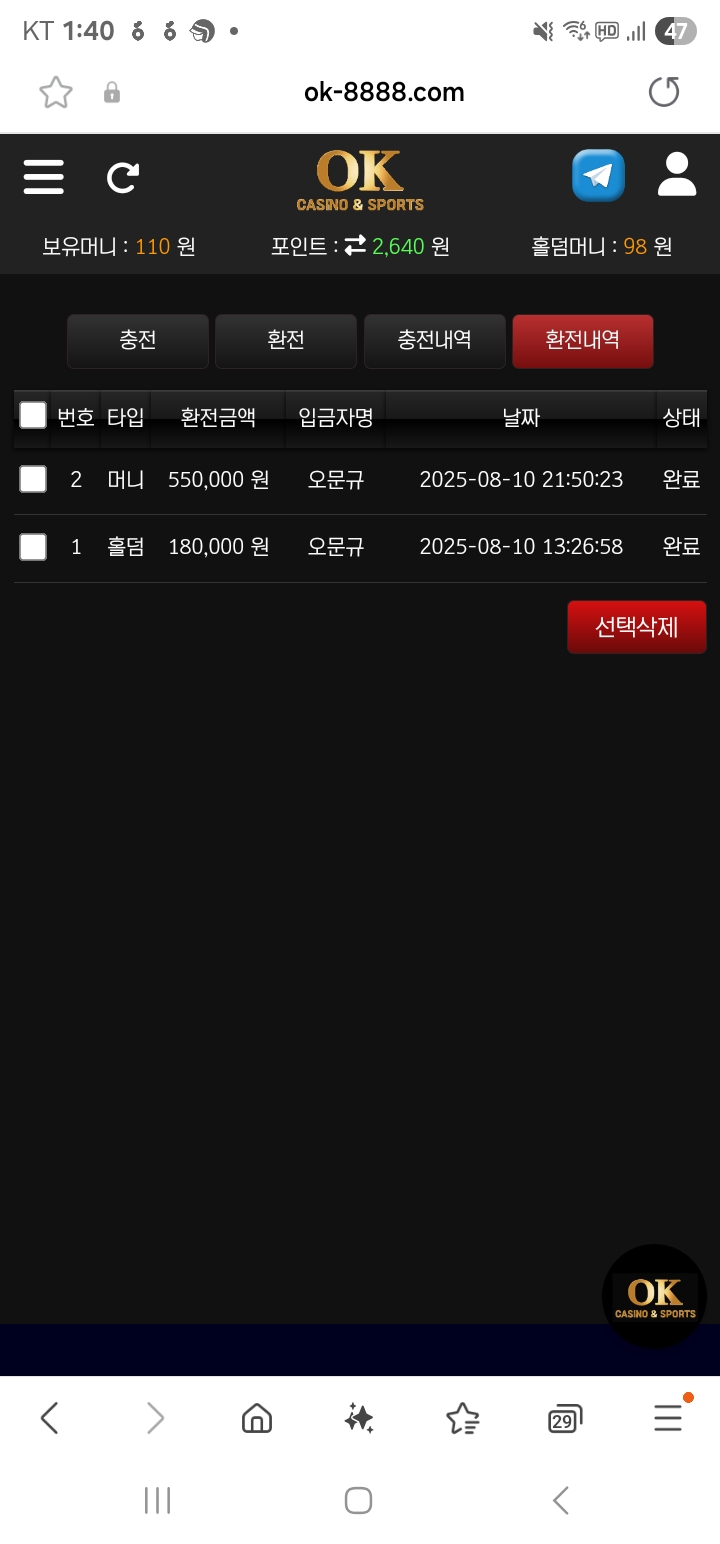Open the user profile icon
This screenshot has width=720, height=1544.
(x=677, y=175)
